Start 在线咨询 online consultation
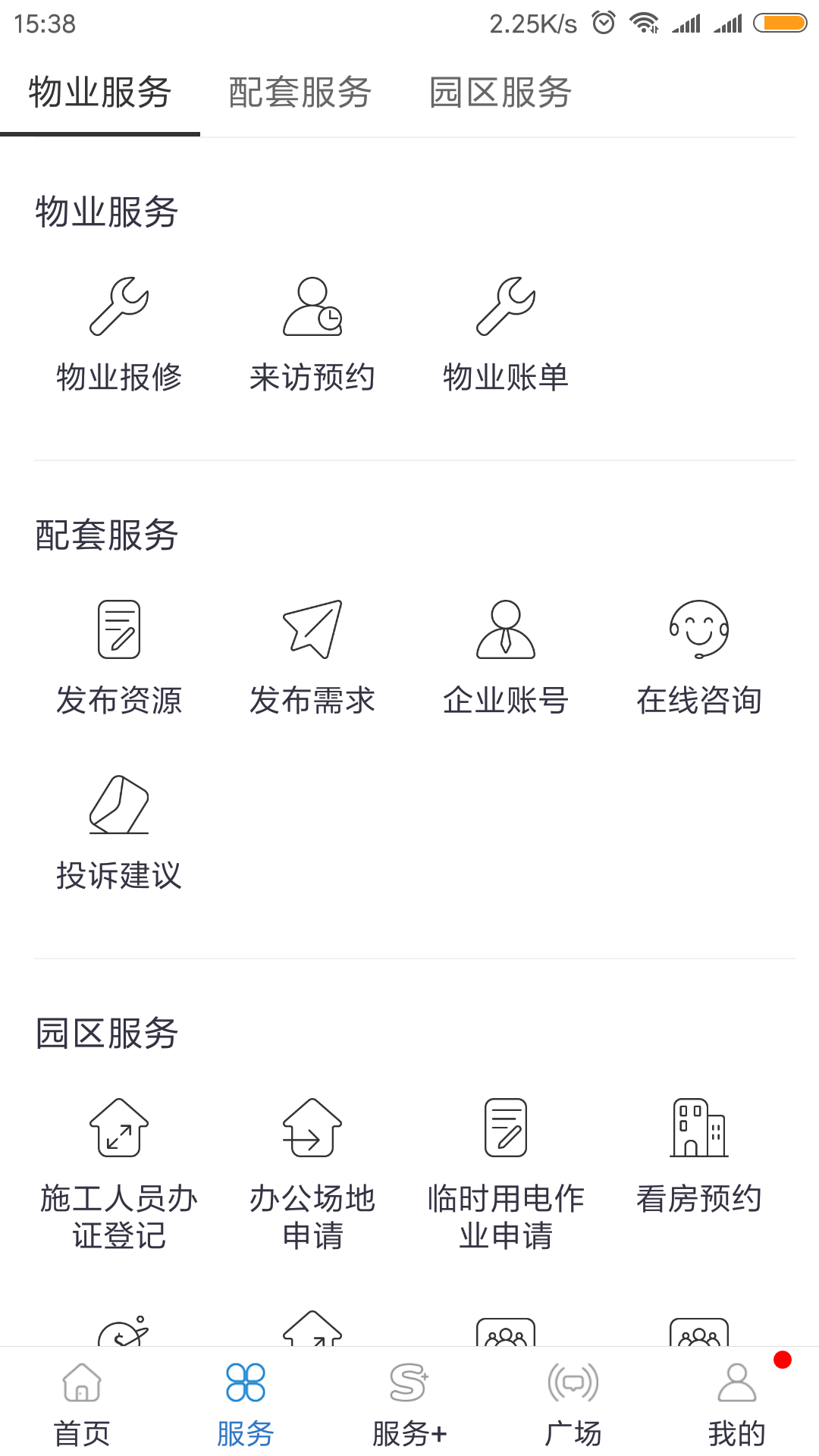Image resolution: width=819 pixels, height=1456 pixels. [x=699, y=656]
